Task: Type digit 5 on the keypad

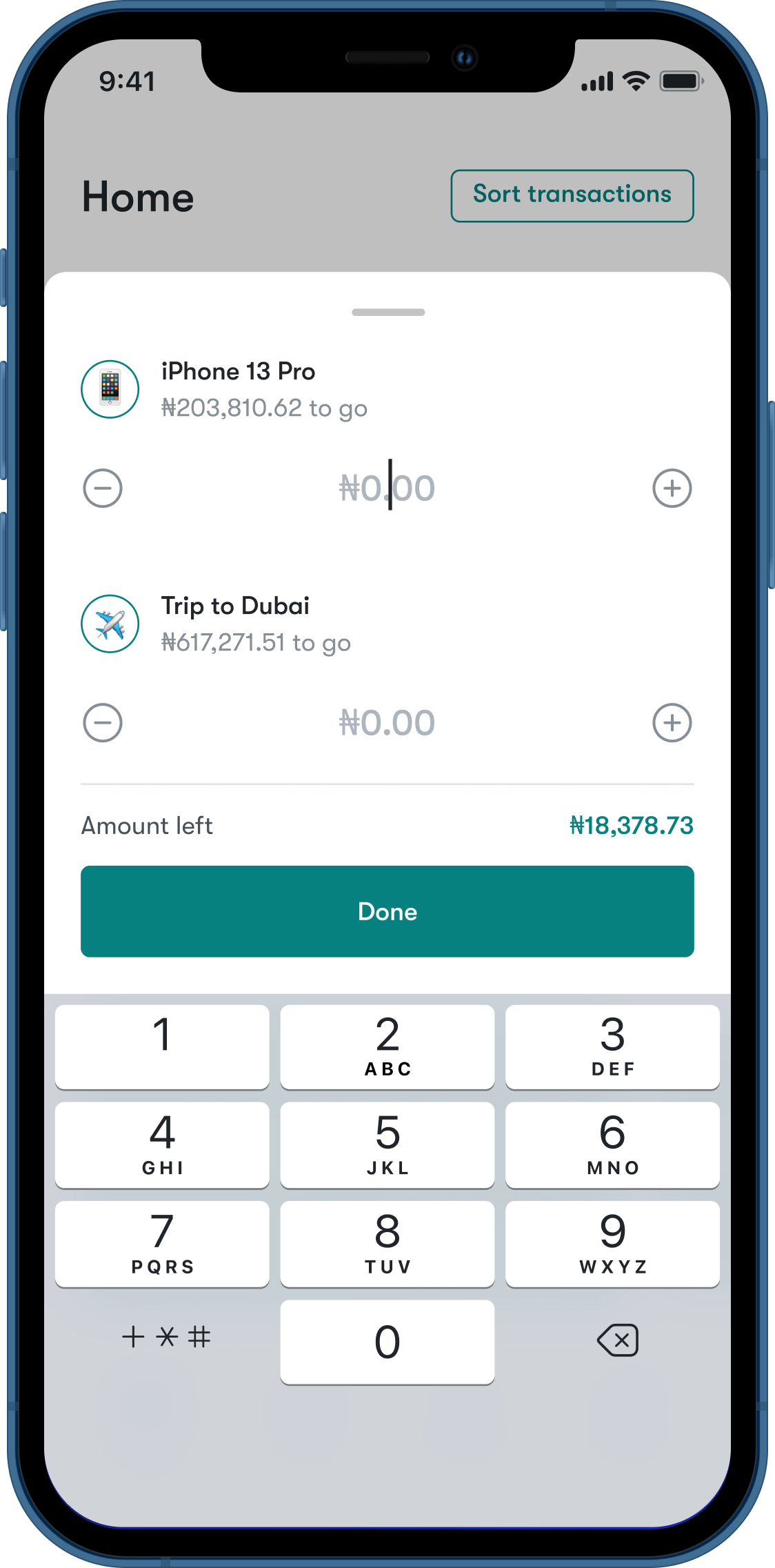Action: pyautogui.click(x=387, y=1144)
